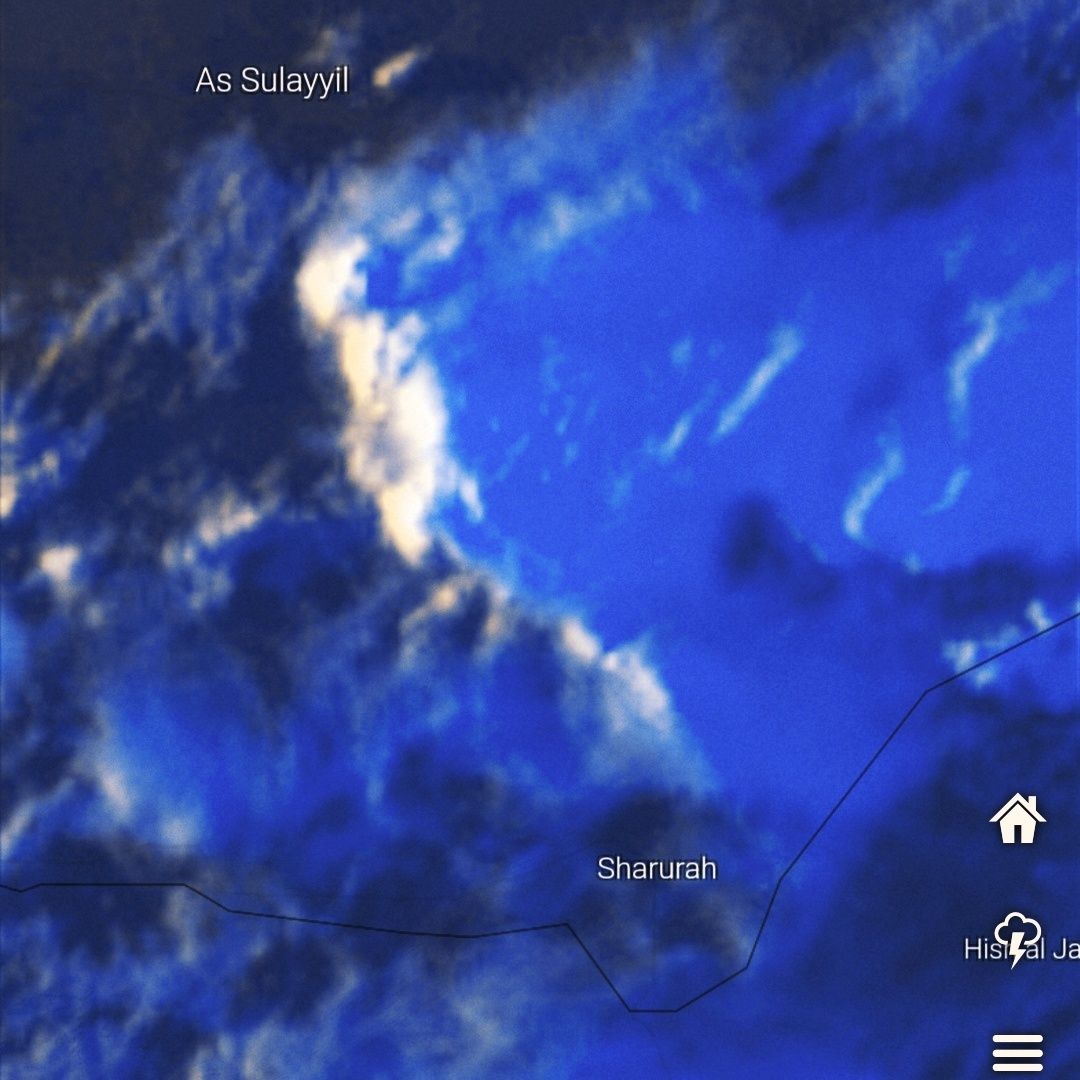Tap the home icon

pyautogui.click(x=1017, y=819)
